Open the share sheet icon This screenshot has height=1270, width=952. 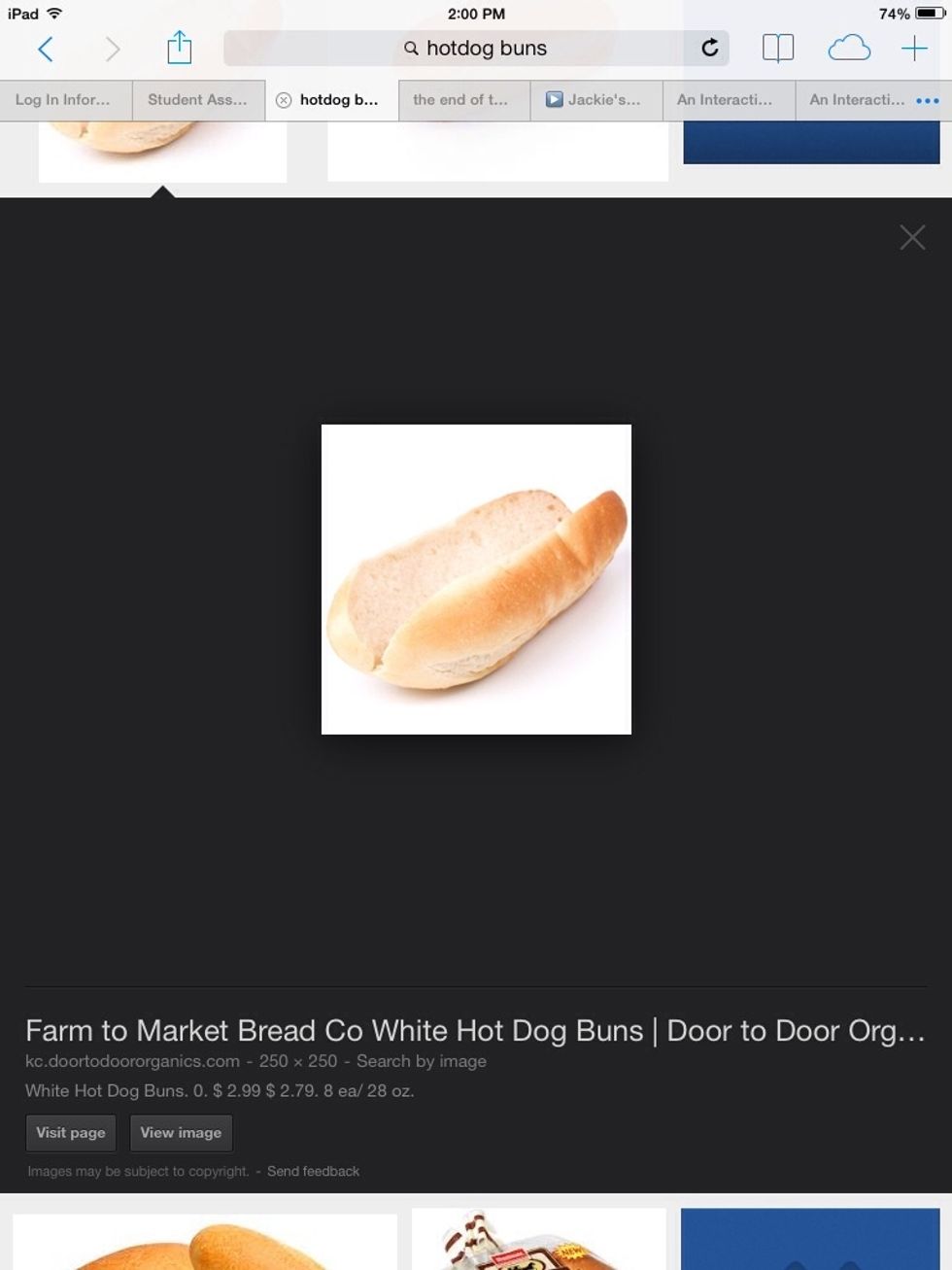coord(179,48)
